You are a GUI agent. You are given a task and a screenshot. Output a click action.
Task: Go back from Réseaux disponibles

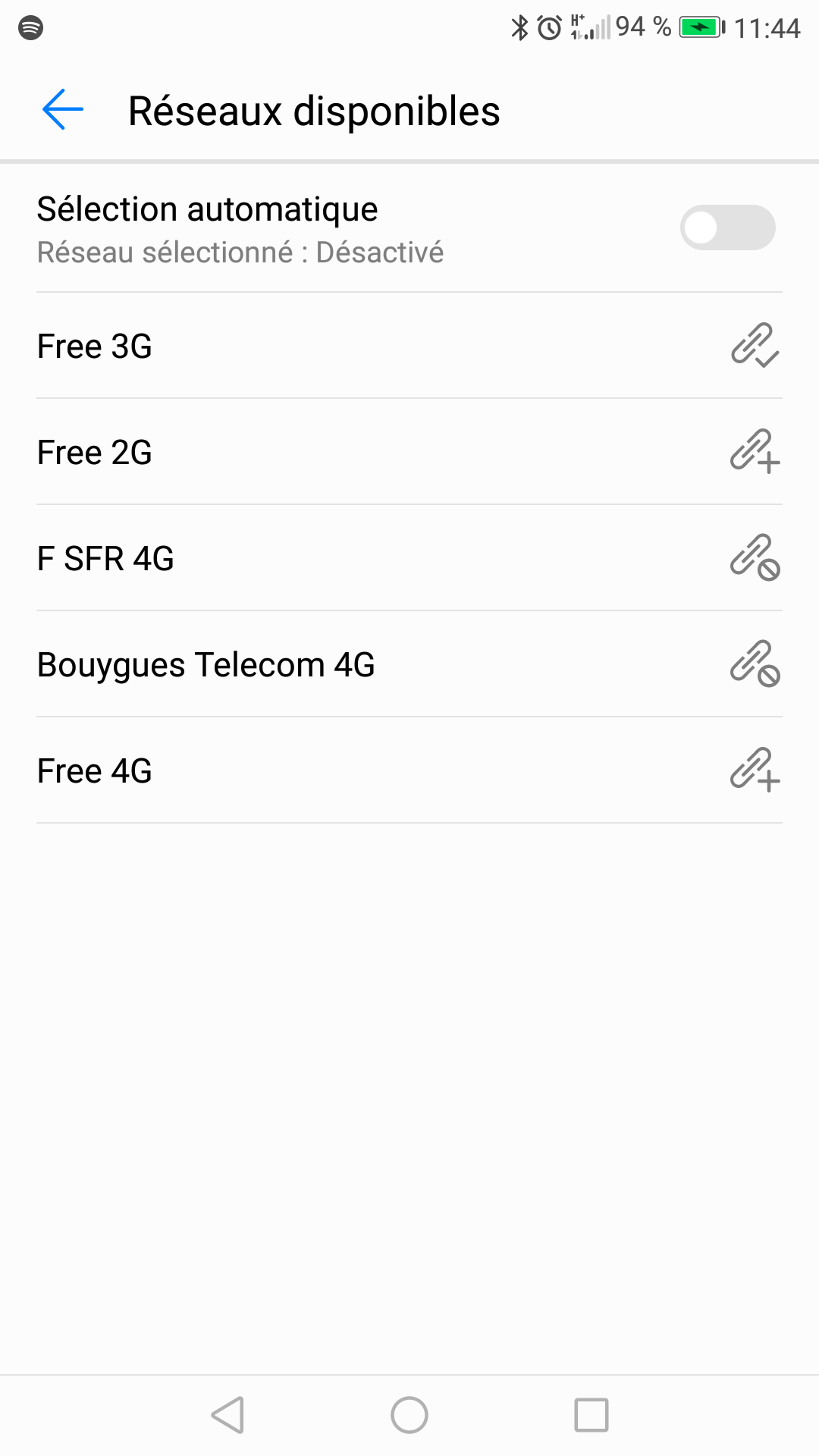pos(63,110)
